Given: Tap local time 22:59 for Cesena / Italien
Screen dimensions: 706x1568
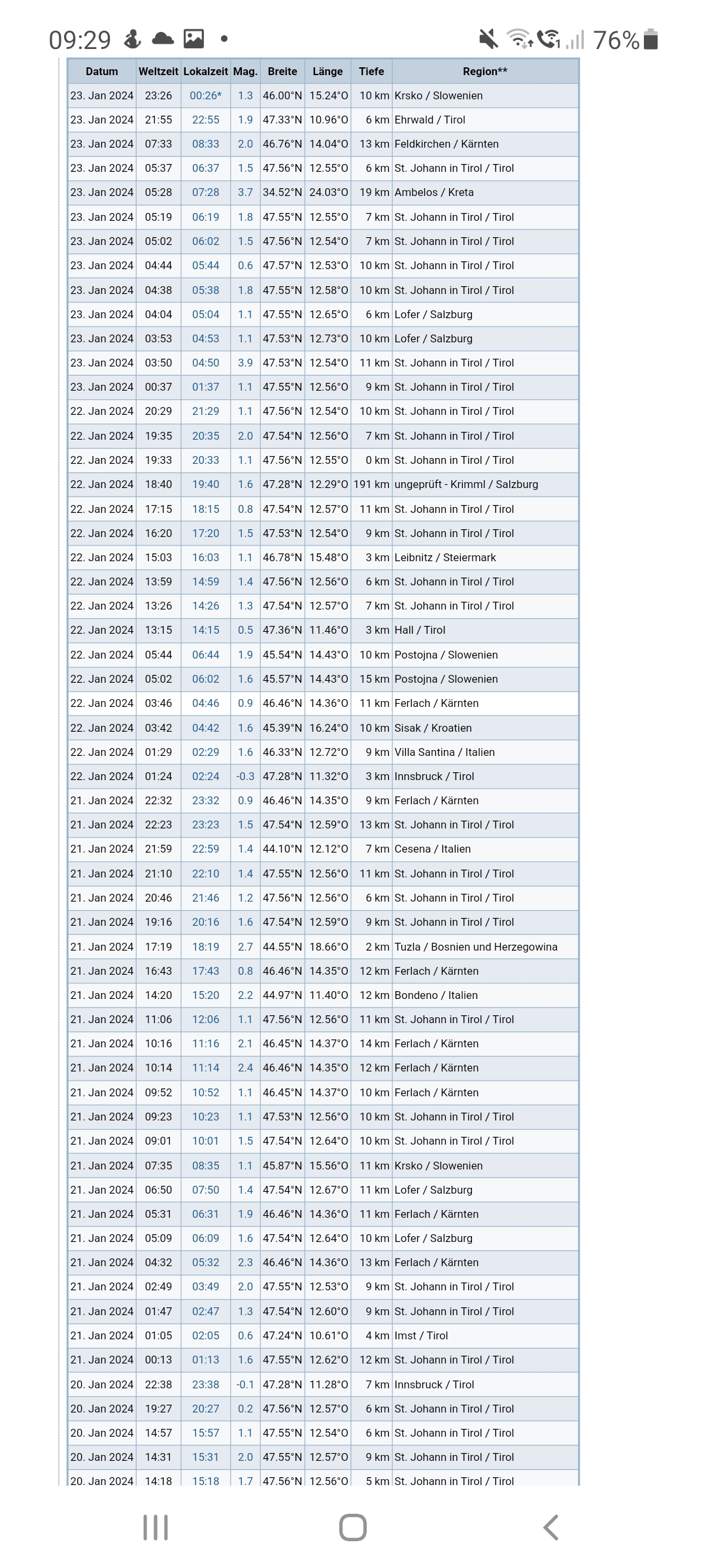Looking at the screenshot, I should [205, 849].
